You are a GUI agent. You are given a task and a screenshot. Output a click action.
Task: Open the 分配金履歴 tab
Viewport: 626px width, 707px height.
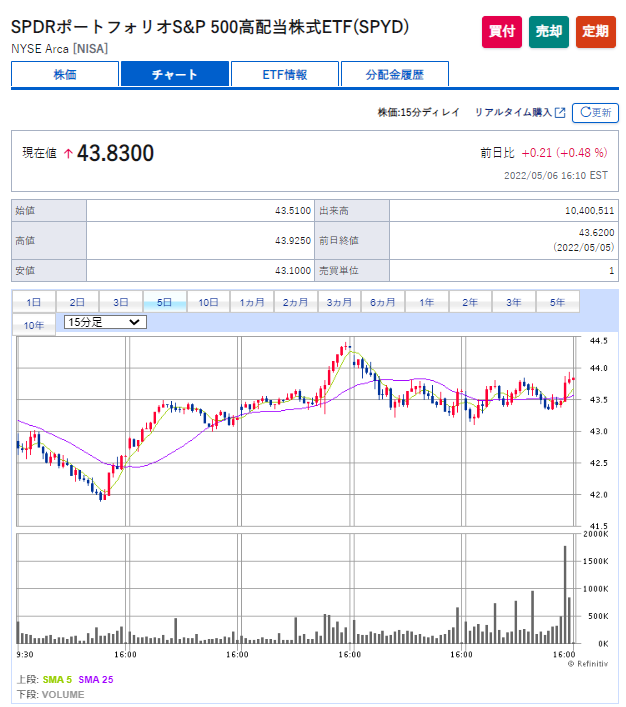coord(394,74)
